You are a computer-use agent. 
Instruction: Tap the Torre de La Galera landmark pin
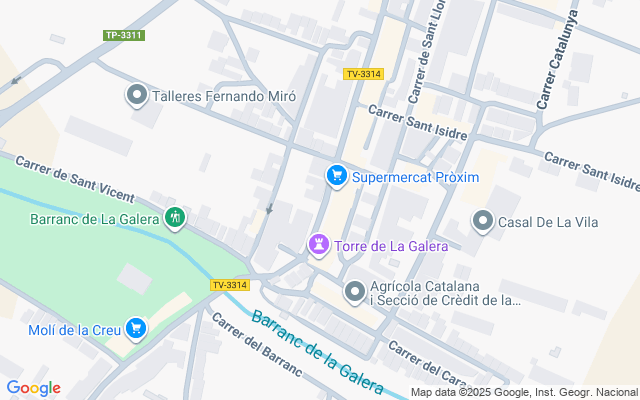319,244
